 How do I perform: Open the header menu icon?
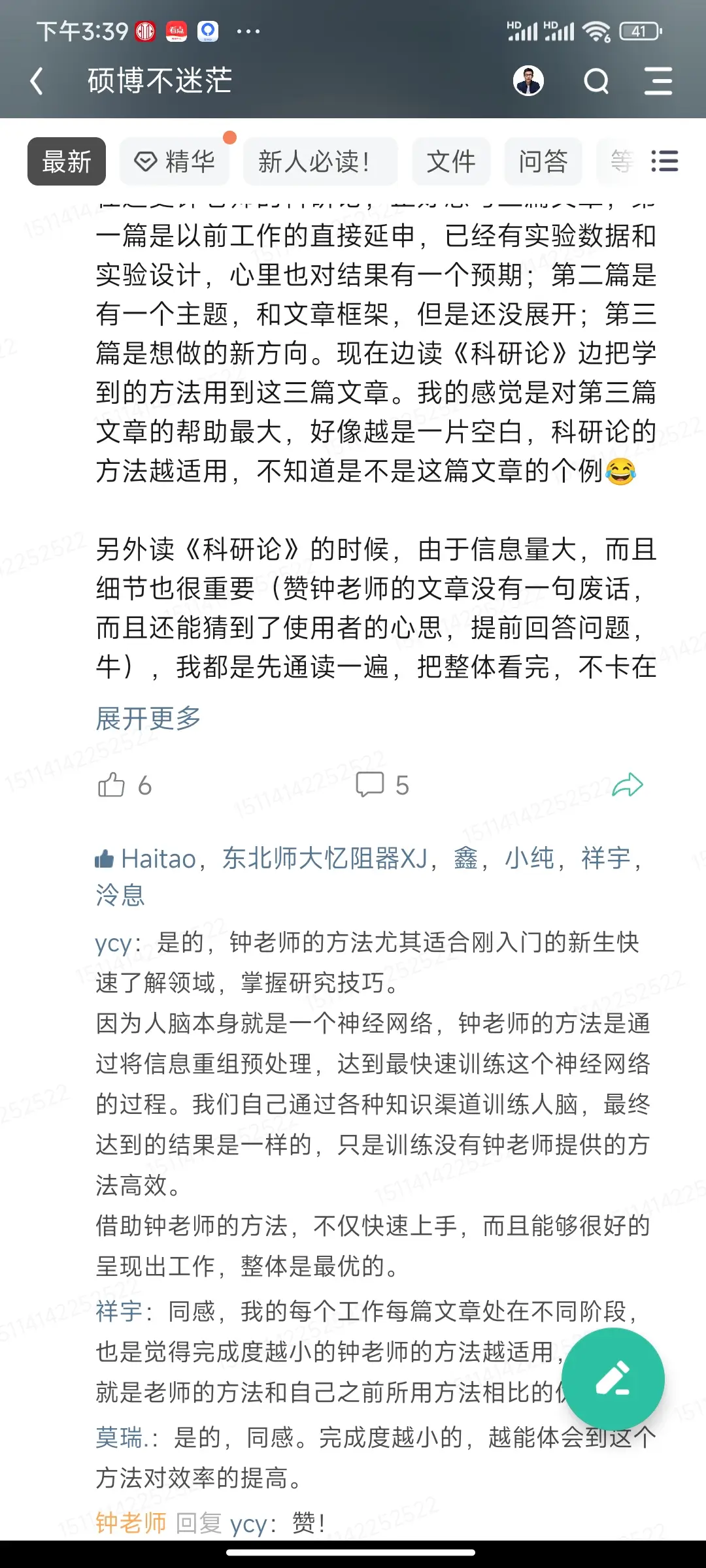pos(658,82)
